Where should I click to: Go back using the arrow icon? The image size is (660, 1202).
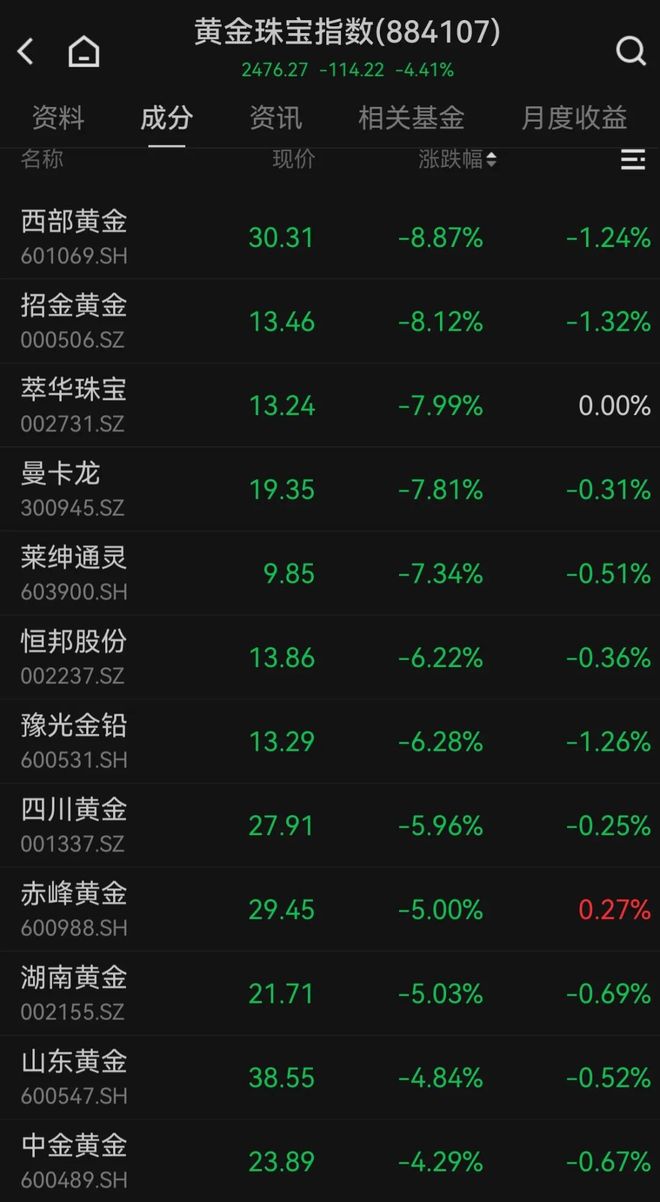[x=27, y=51]
